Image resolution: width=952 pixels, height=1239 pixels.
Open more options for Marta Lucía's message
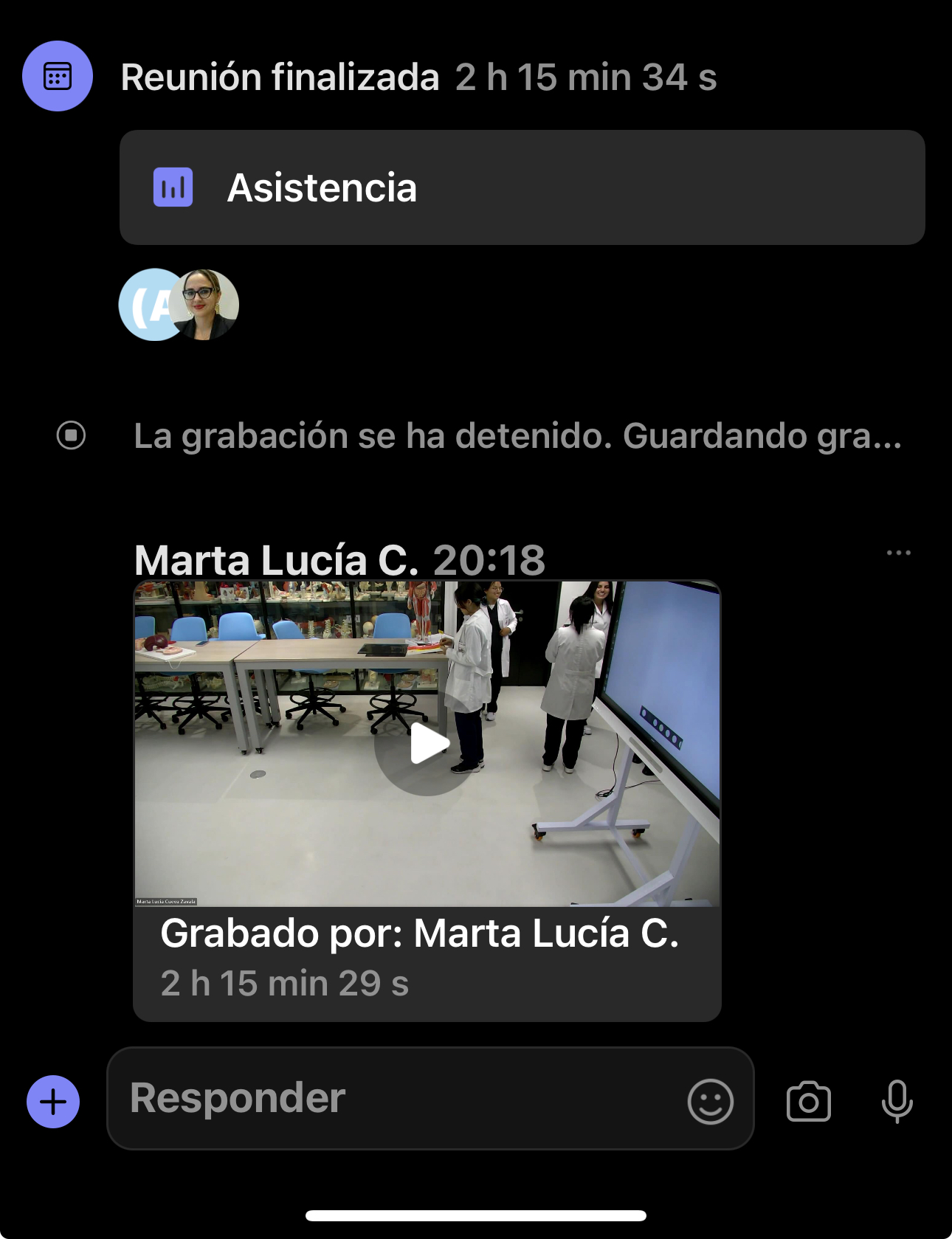coord(898,553)
